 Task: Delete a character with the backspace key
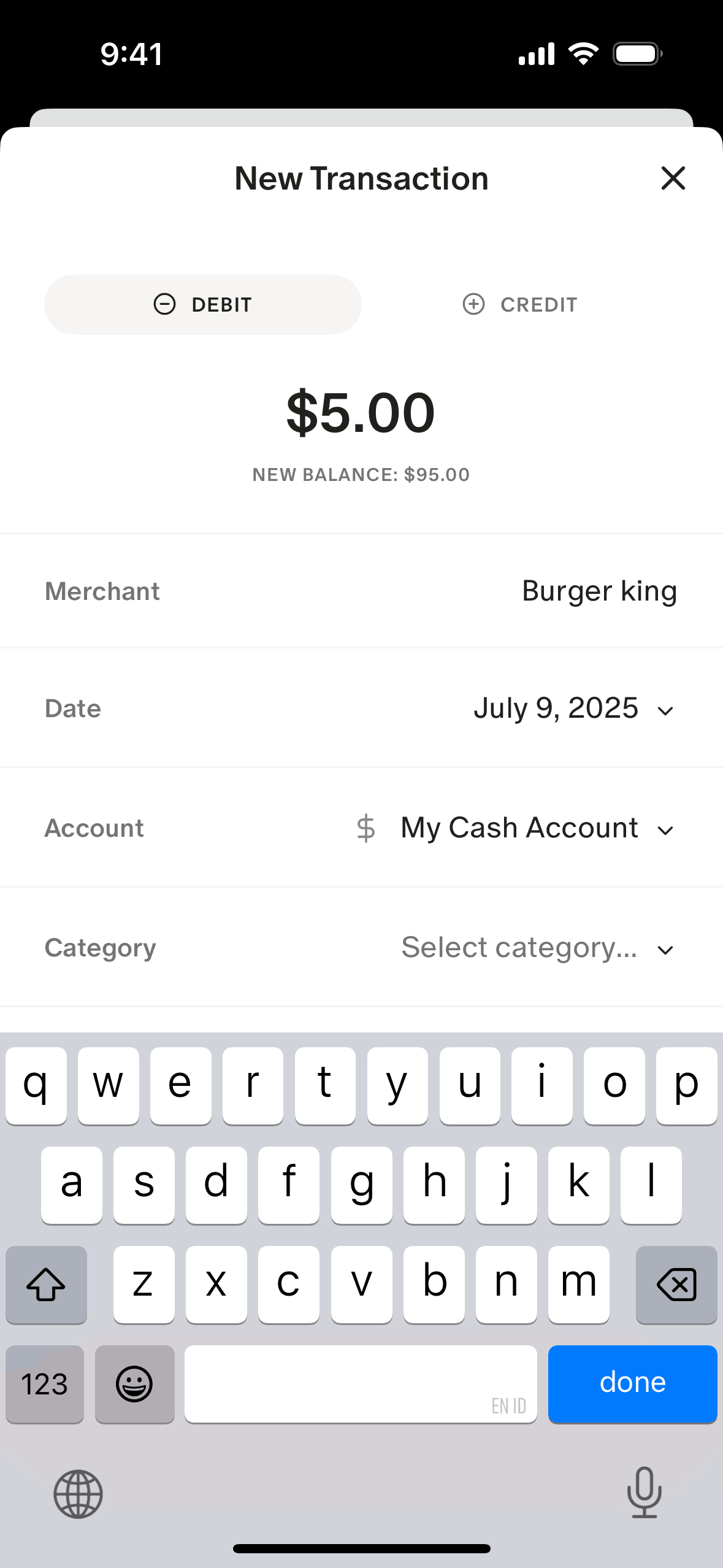coord(676,1284)
